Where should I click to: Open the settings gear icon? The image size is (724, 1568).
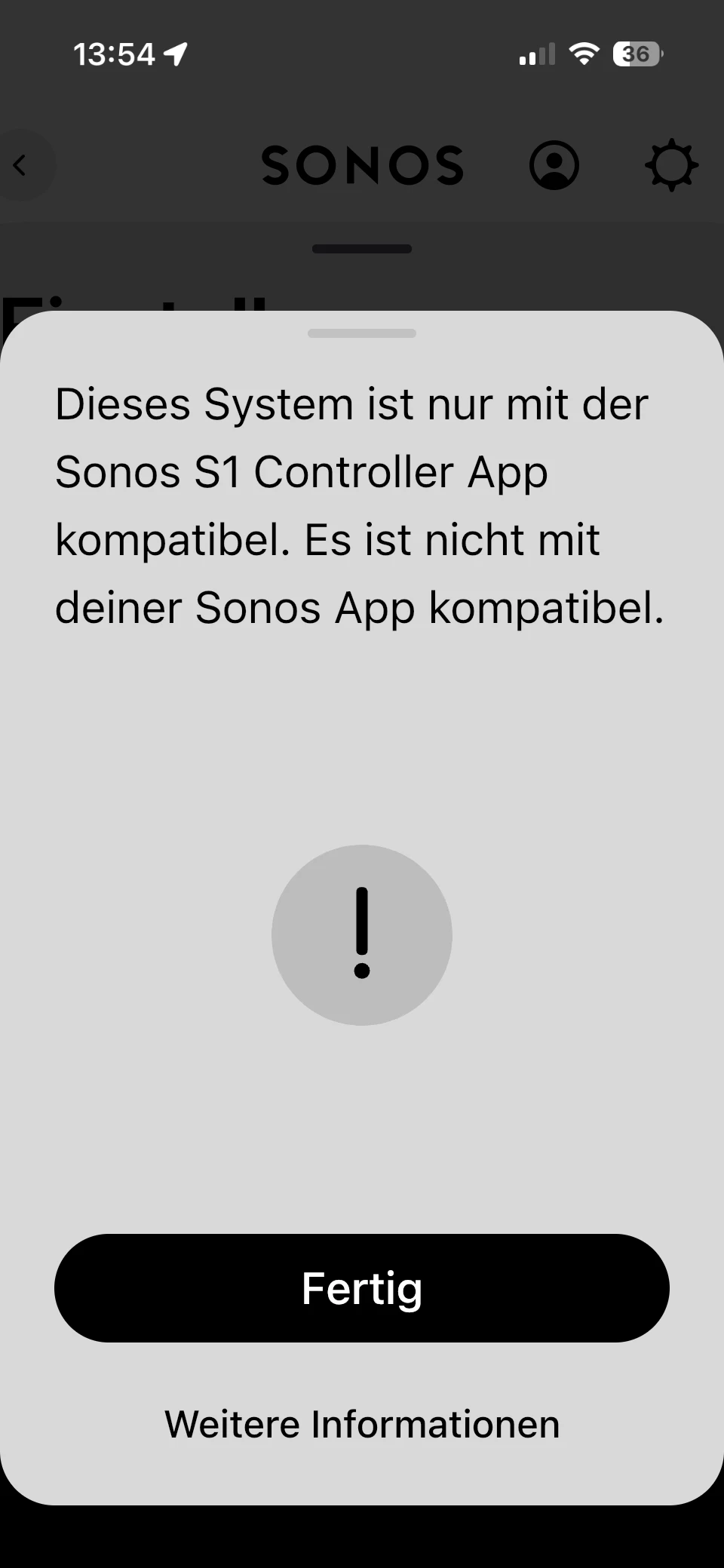(671, 165)
